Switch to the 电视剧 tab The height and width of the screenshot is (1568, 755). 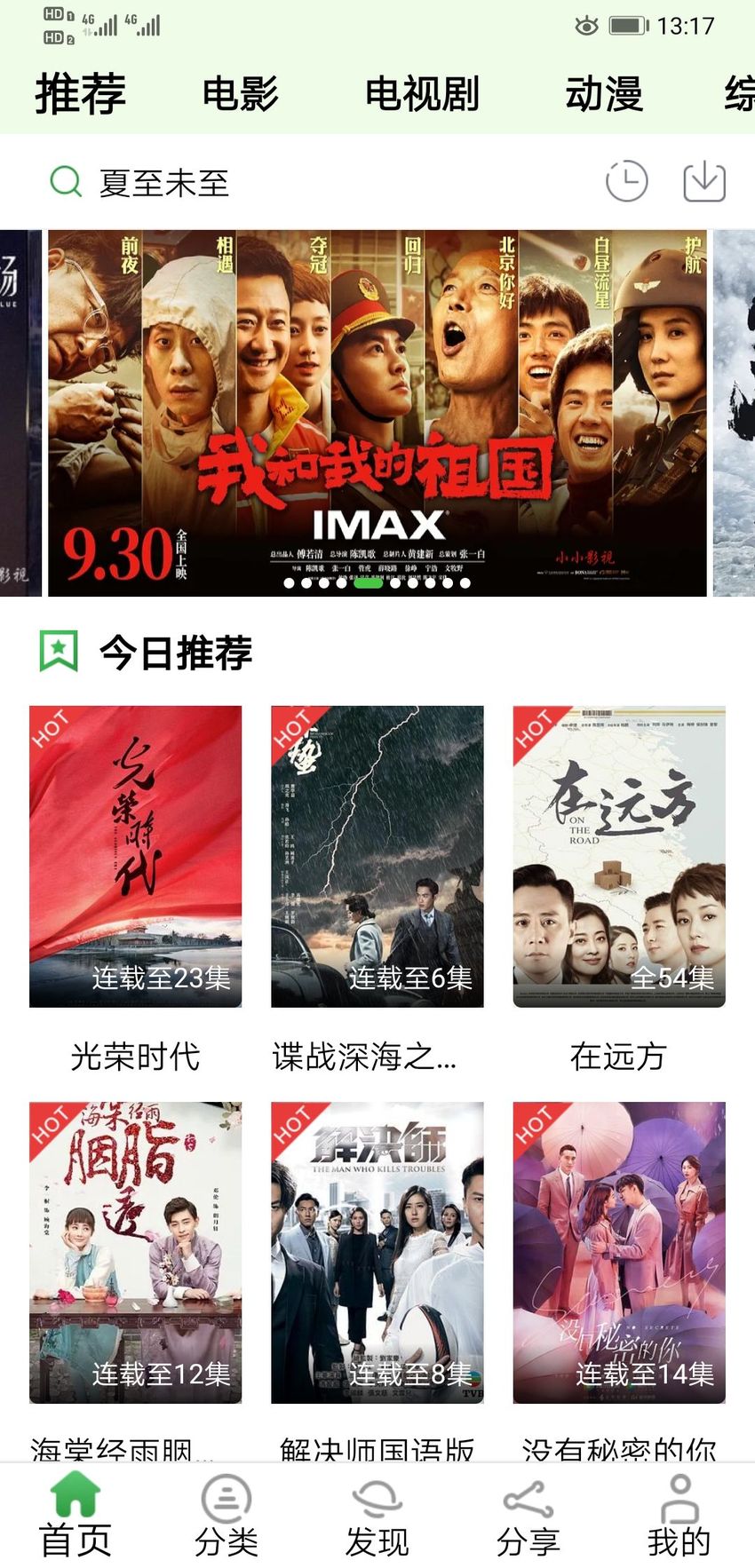[422, 93]
